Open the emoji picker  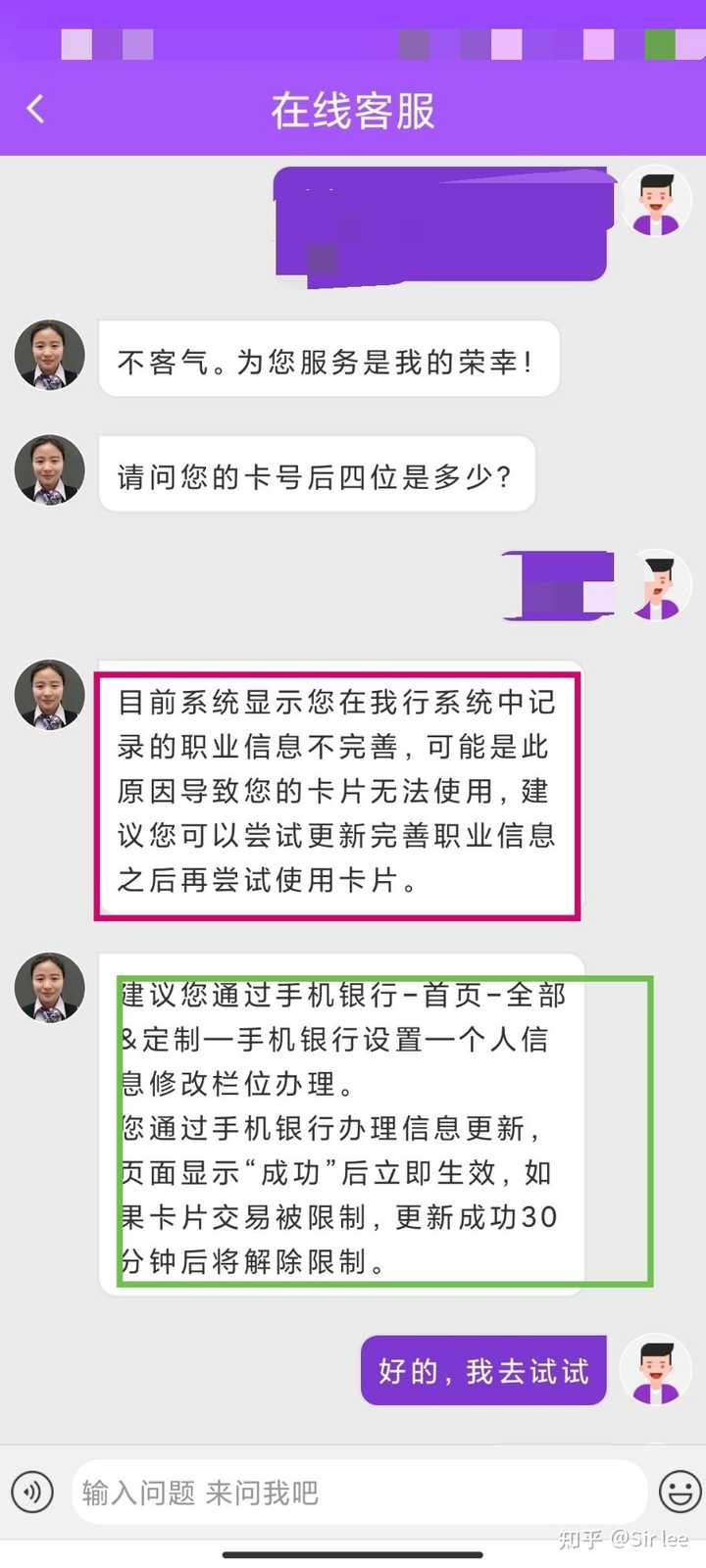pyautogui.click(x=680, y=1493)
